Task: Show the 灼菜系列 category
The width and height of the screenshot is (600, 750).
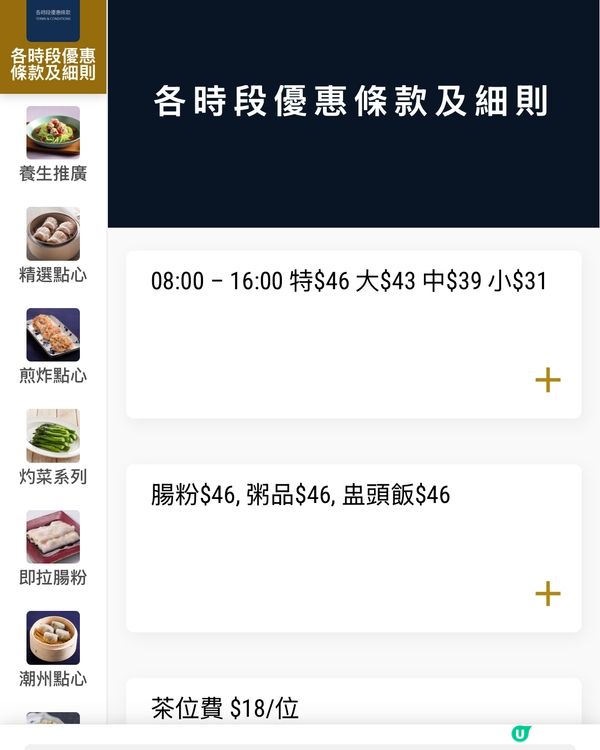Action: [53, 448]
